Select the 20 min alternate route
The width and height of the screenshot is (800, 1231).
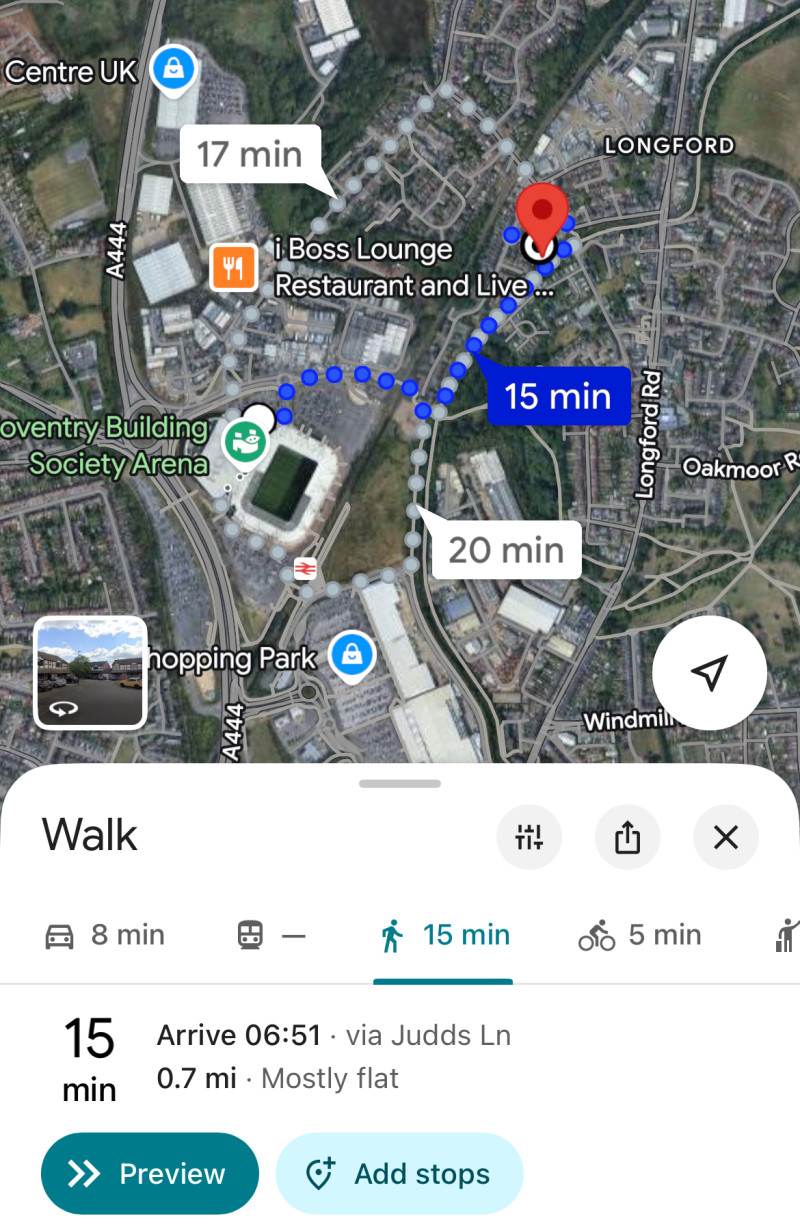click(x=506, y=549)
